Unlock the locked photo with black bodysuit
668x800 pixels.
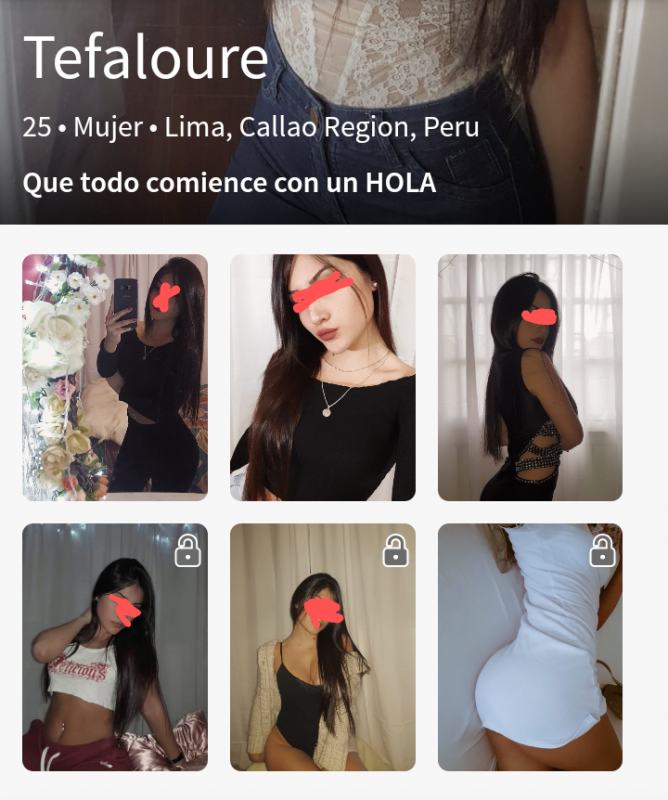point(322,647)
